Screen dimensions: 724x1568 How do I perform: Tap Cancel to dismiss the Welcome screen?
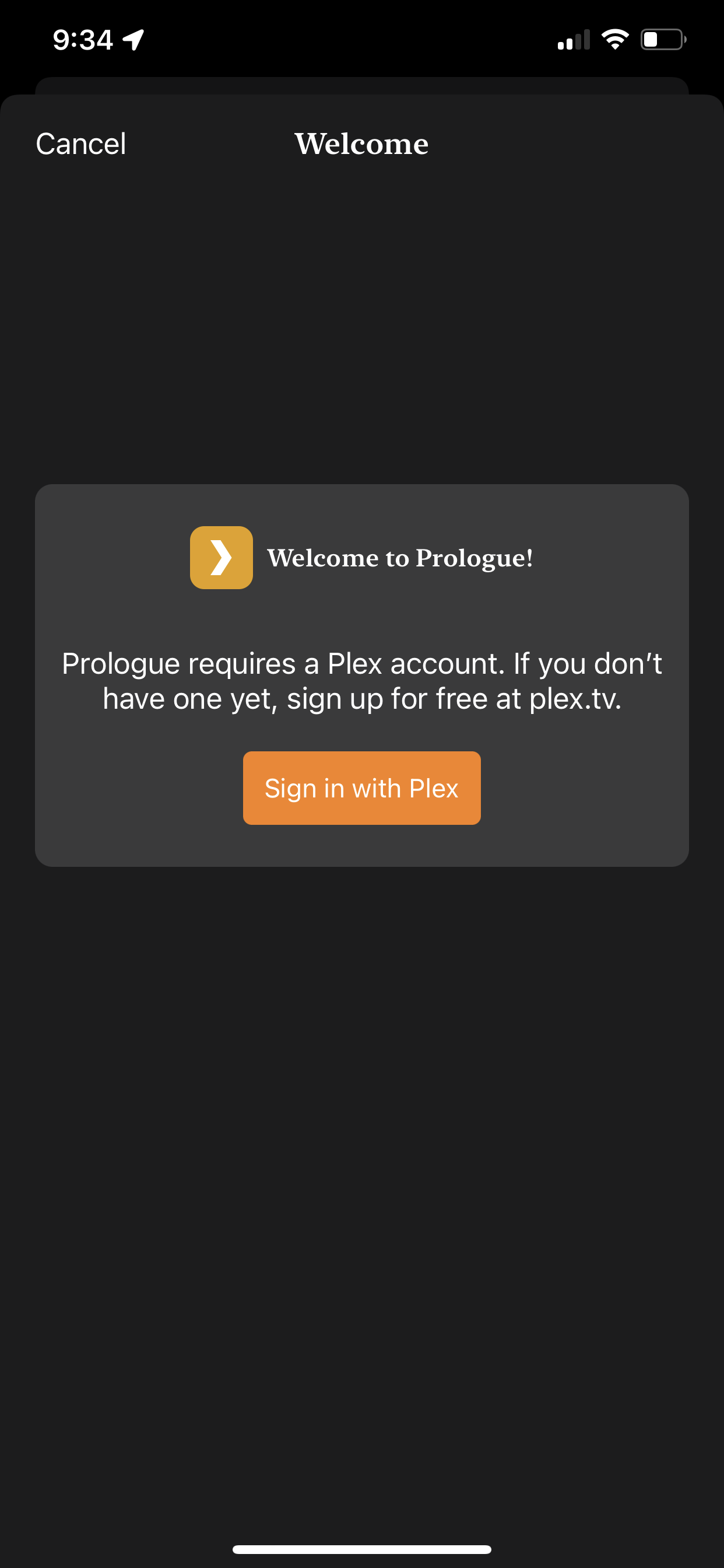tap(81, 144)
